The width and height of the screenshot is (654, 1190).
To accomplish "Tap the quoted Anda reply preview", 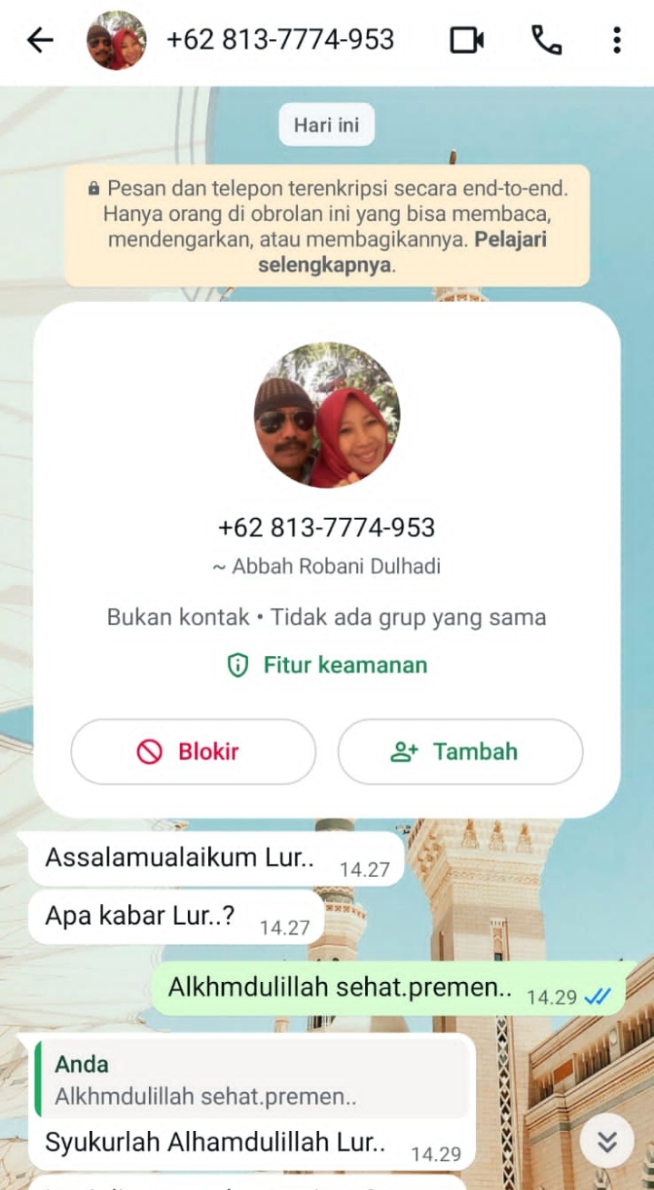I will 250,1080.
